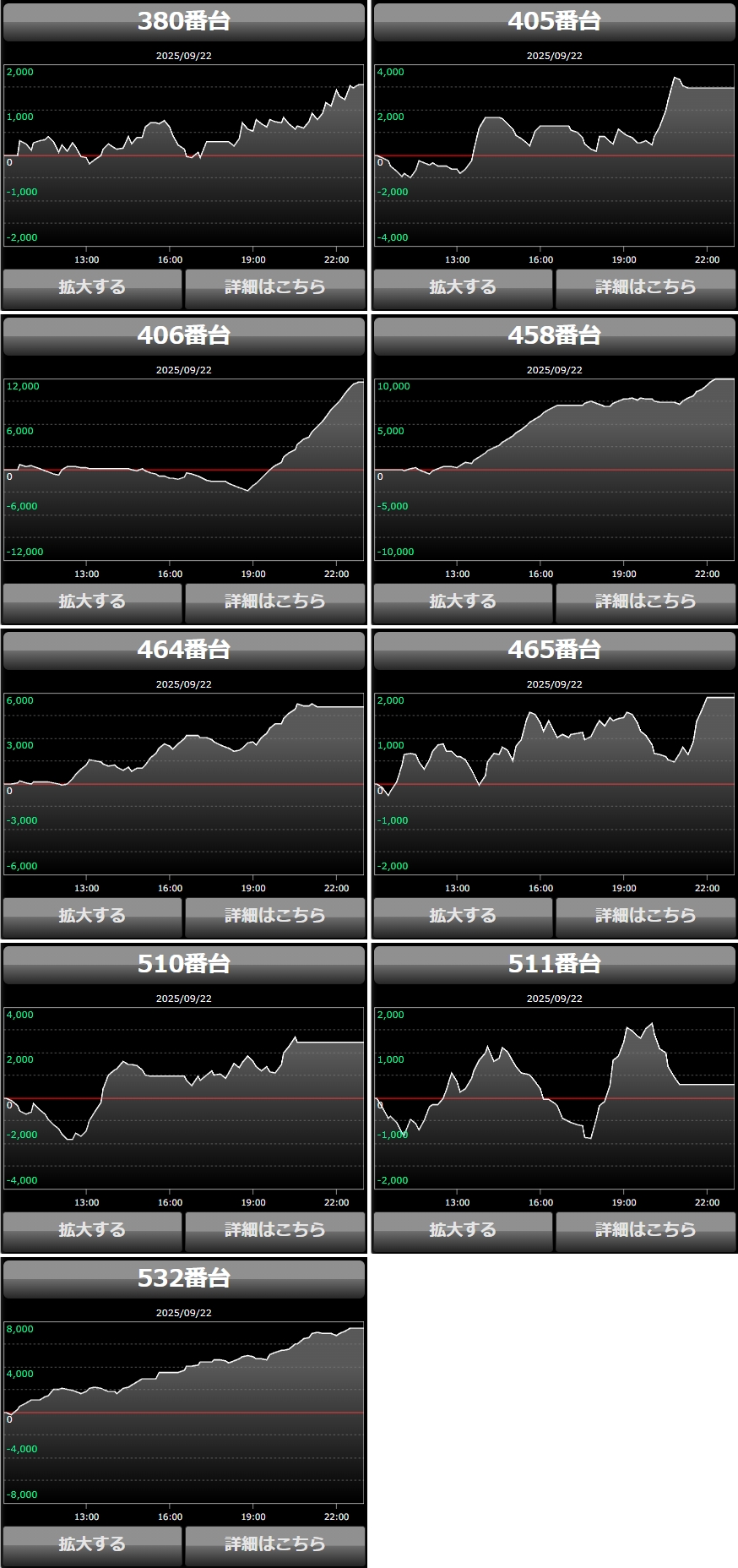View 詳細はこちら for 405番台

click(646, 288)
